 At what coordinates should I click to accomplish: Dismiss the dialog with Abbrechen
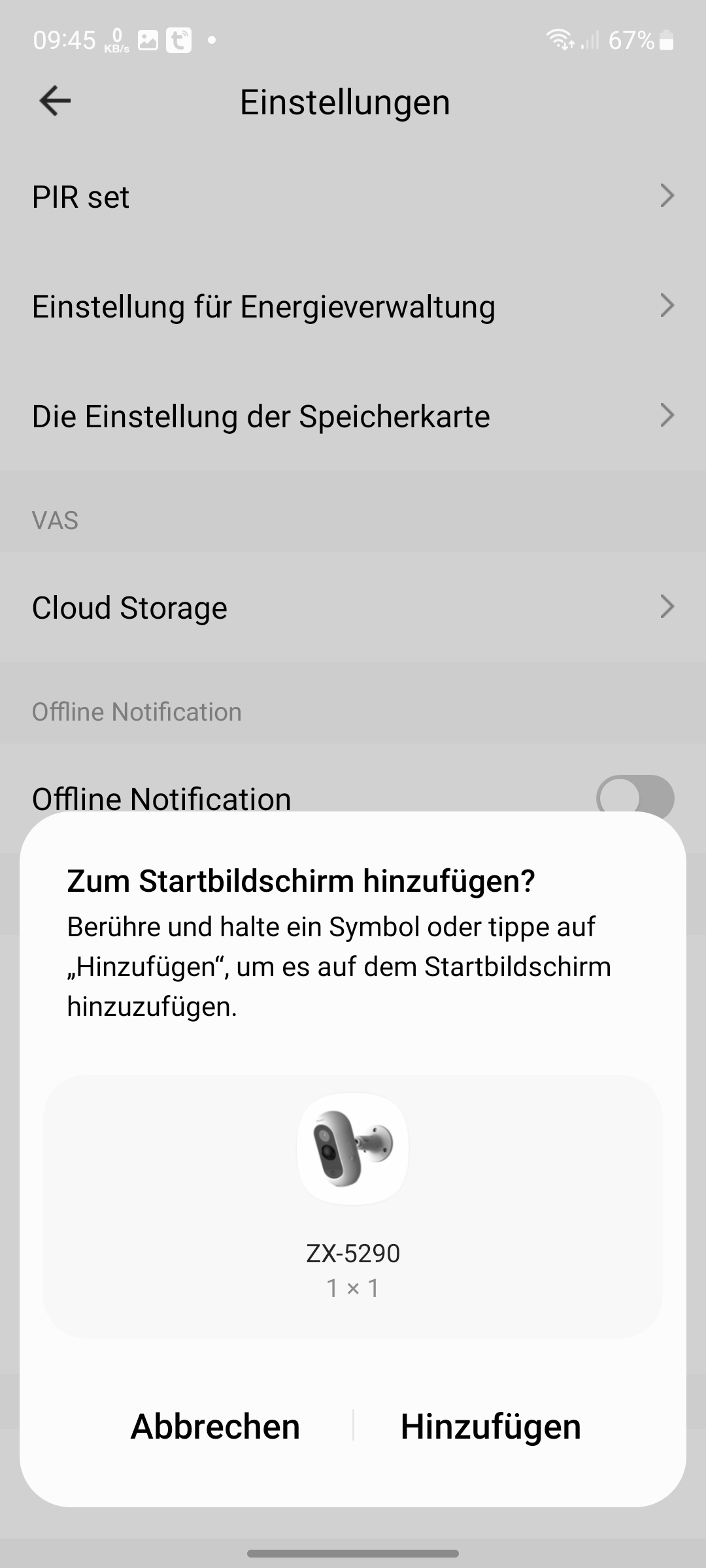click(215, 1426)
